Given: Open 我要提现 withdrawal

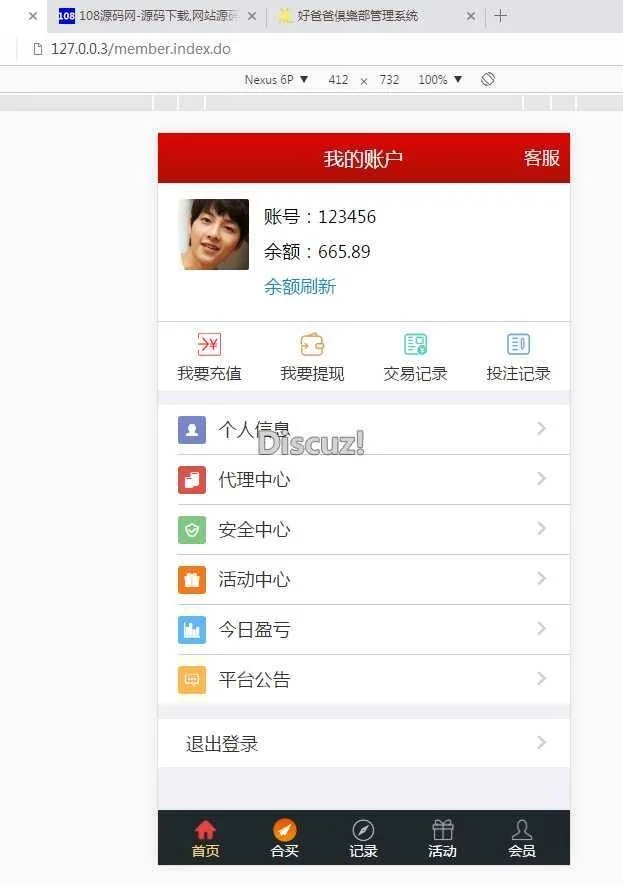Looking at the screenshot, I should click(312, 357).
